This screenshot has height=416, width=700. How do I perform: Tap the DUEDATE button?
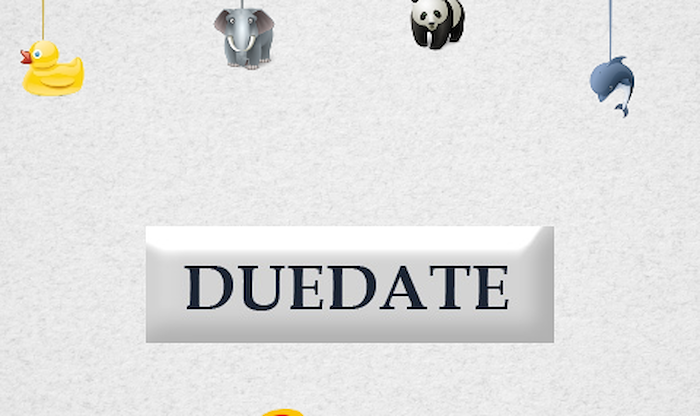tap(349, 285)
